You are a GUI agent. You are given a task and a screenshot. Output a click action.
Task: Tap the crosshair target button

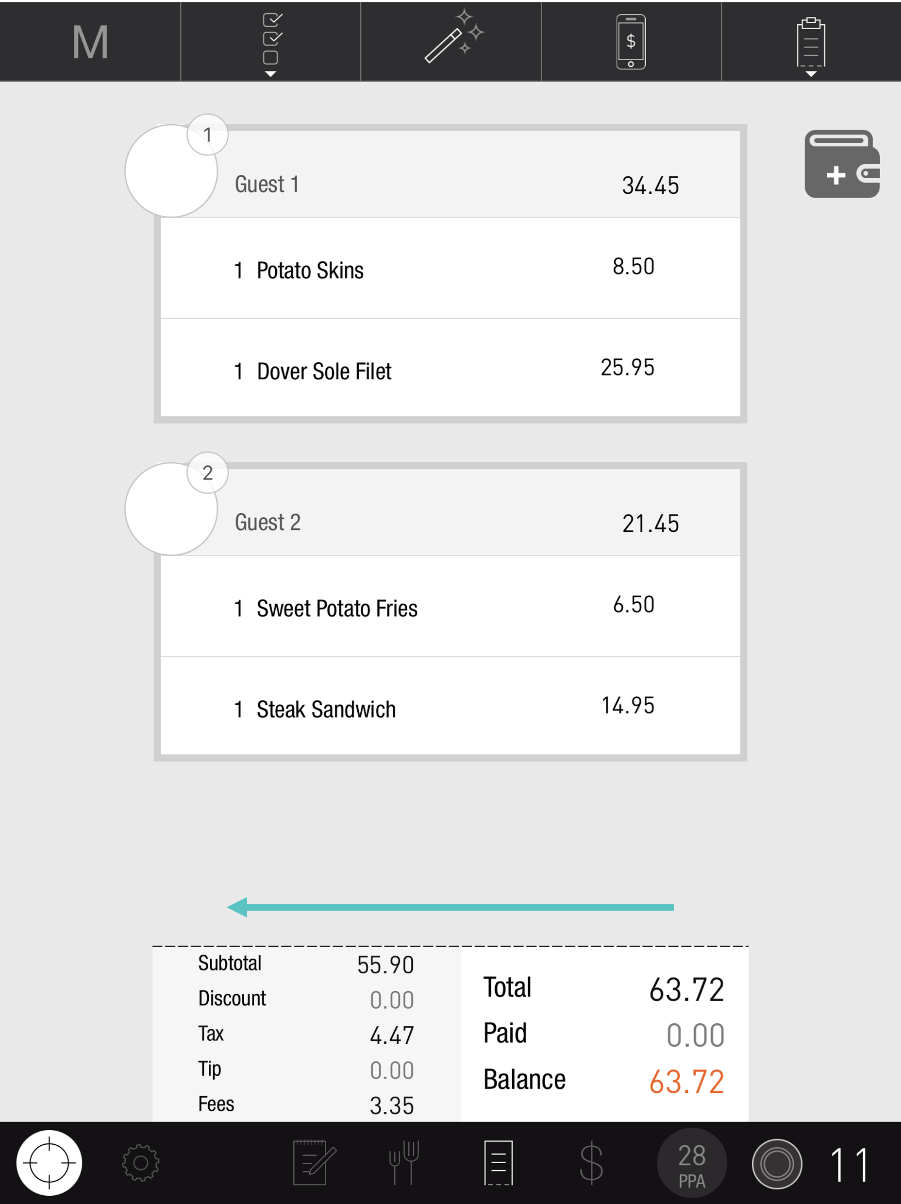(x=49, y=1163)
